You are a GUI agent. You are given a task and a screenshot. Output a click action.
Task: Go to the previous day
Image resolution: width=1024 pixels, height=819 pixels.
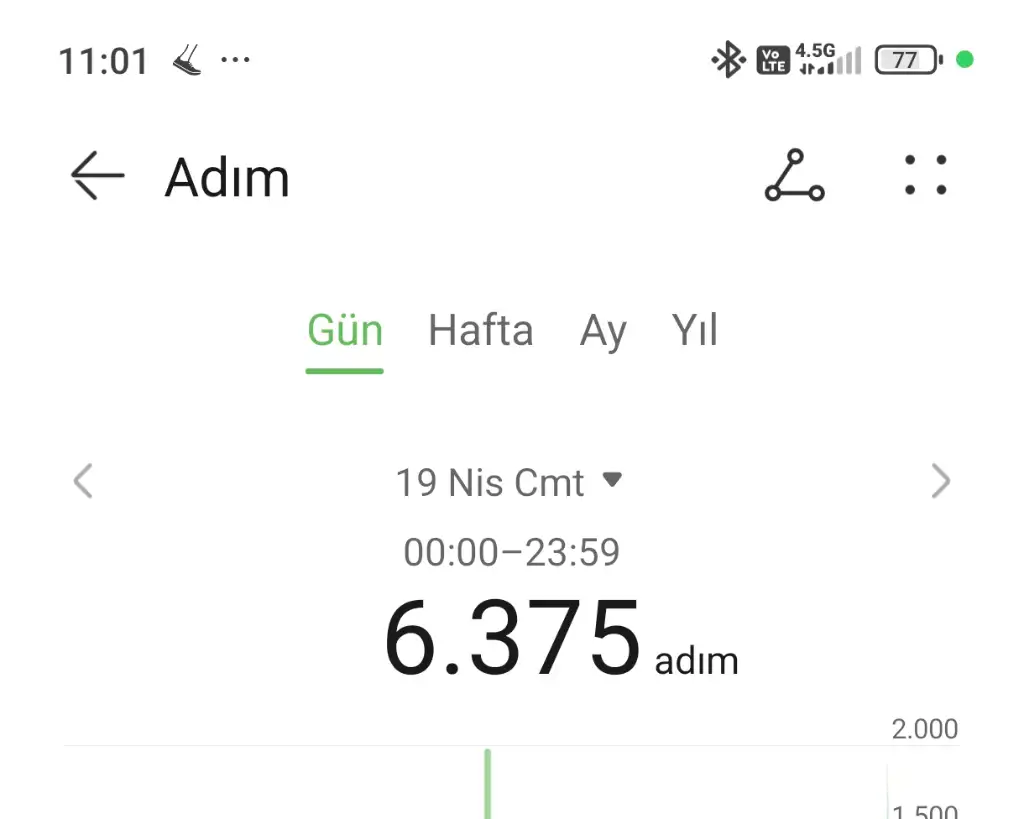click(x=83, y=482)
